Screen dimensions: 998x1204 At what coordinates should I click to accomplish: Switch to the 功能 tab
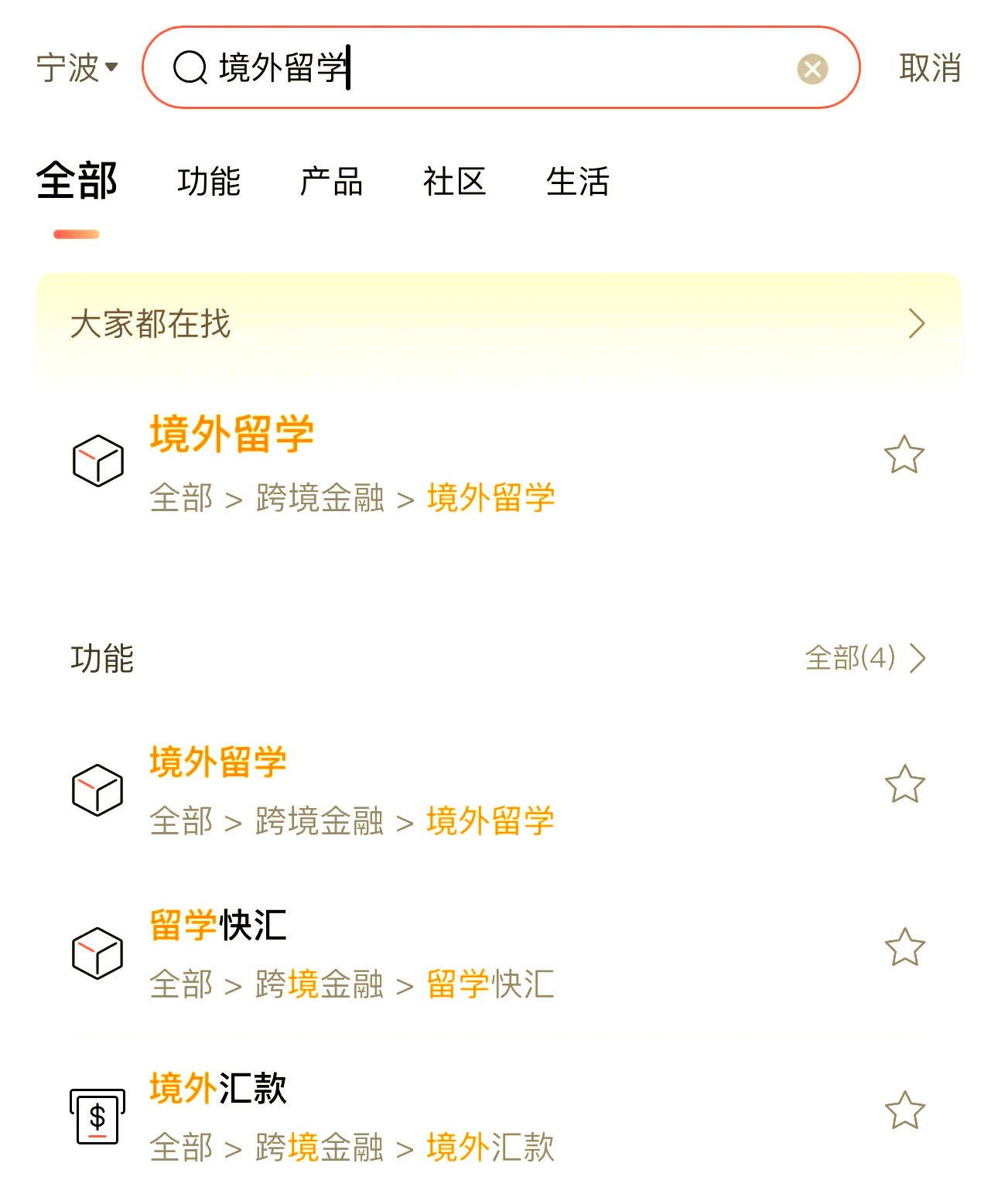point(209,182)
